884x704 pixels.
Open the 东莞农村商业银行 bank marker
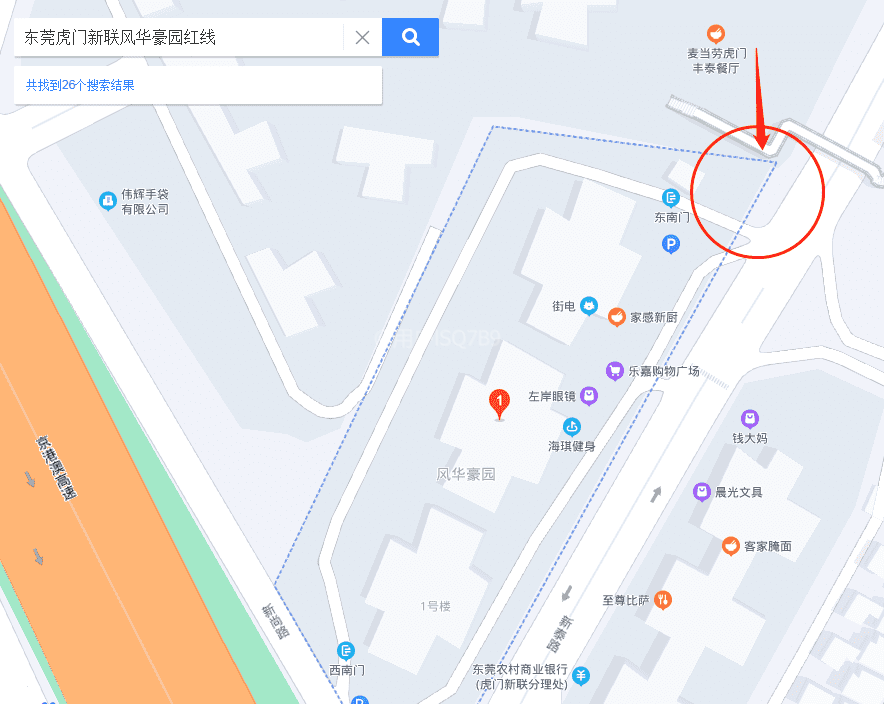tap(581, 676)
